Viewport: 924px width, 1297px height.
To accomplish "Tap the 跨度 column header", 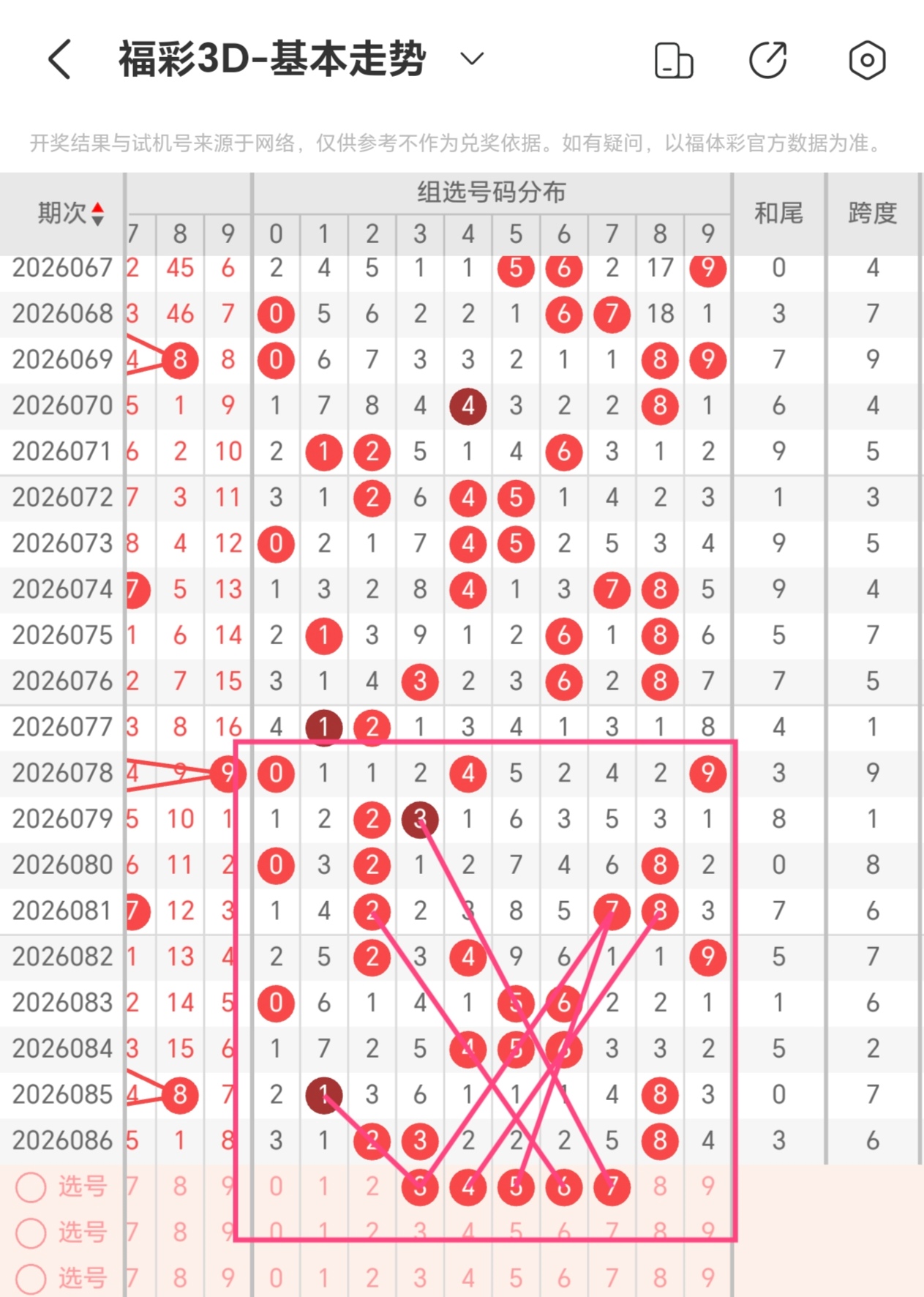I will click(874, 212).
